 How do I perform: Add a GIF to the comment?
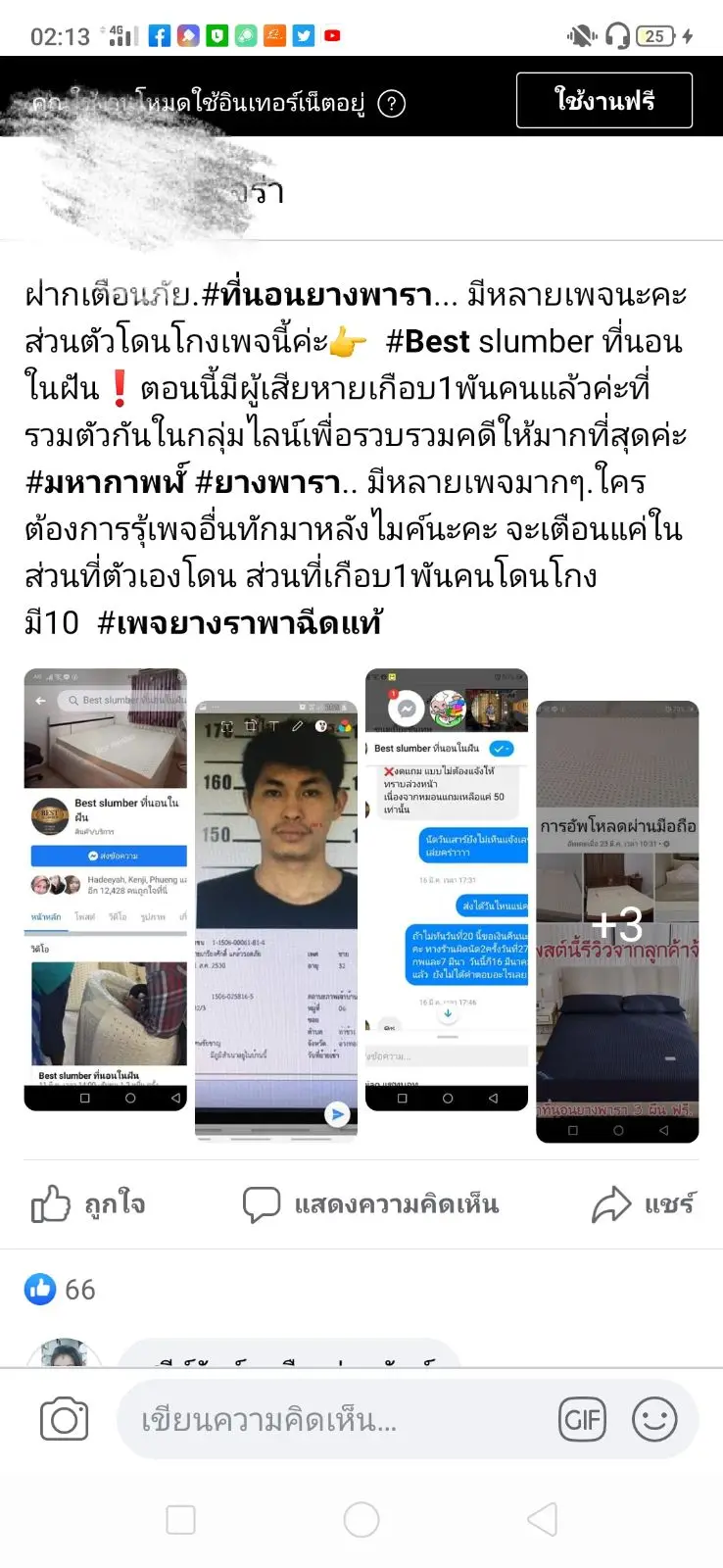(x=582, y=1419)
